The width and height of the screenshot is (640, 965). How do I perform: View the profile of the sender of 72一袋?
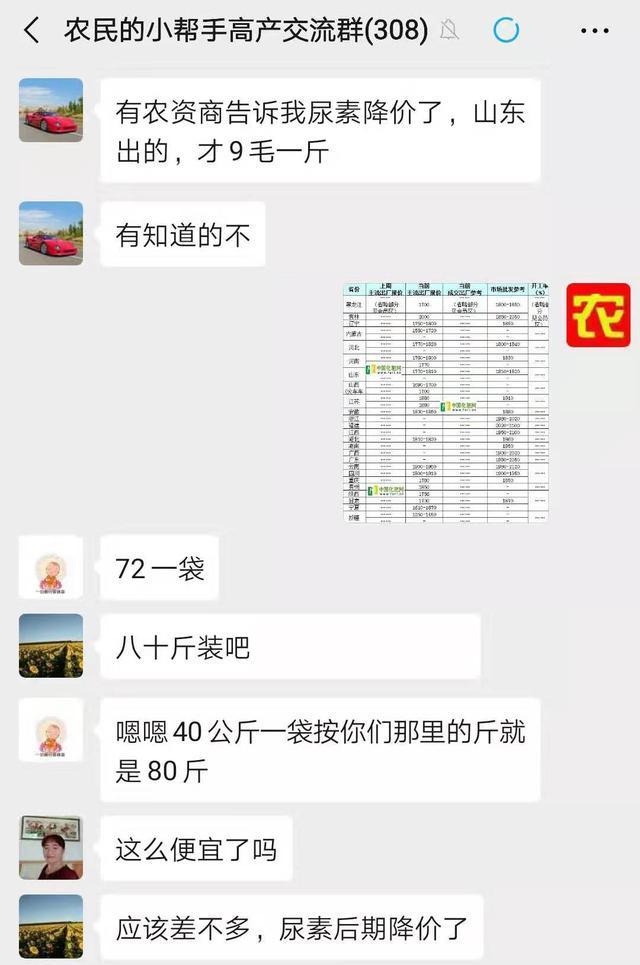point(51,566)
